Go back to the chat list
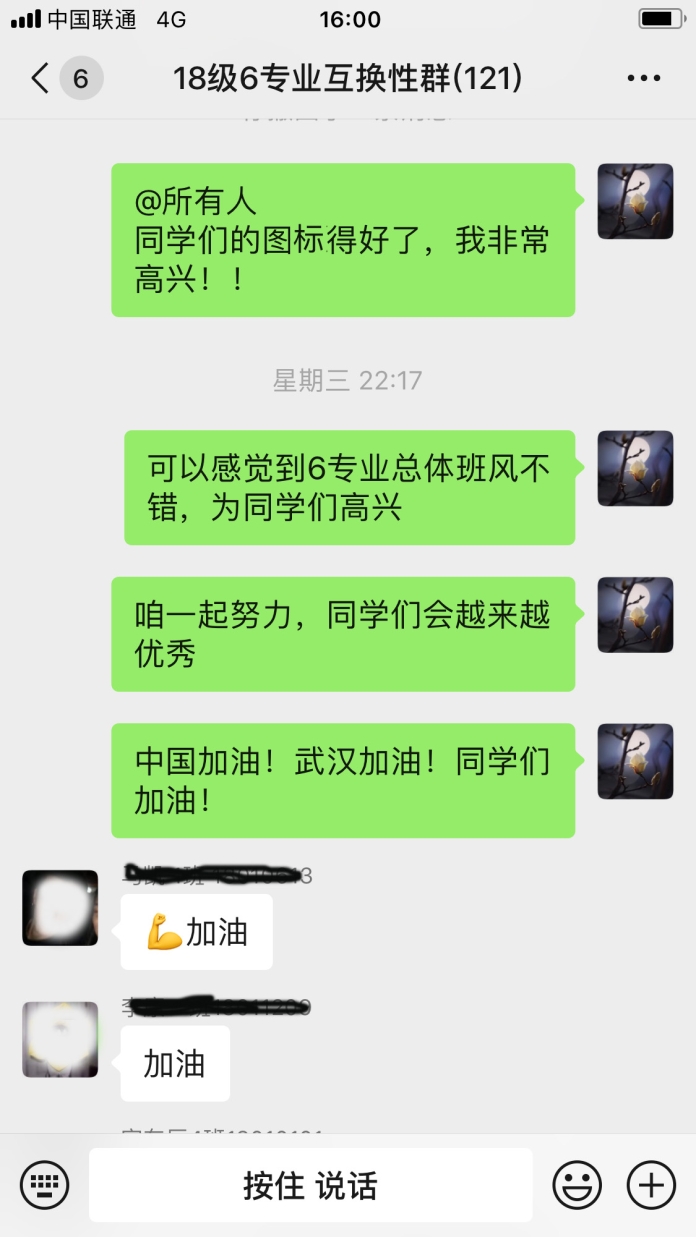The image size is (696, 1237). coord(42,78)
